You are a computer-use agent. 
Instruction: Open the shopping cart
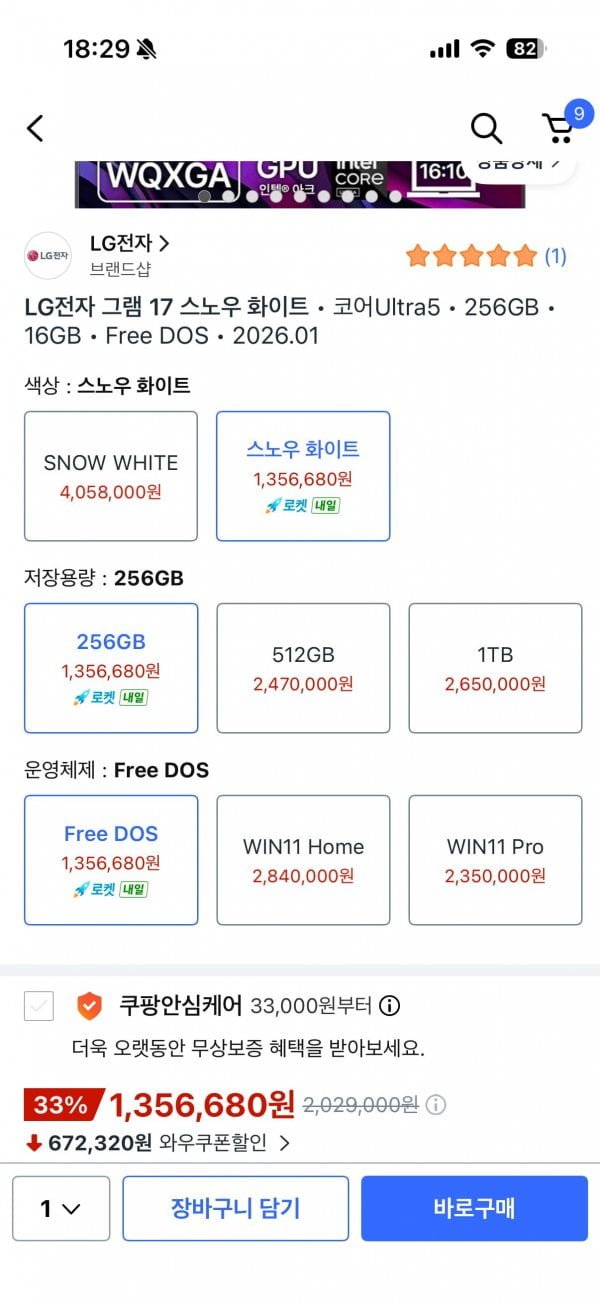(x=558, y=128)
